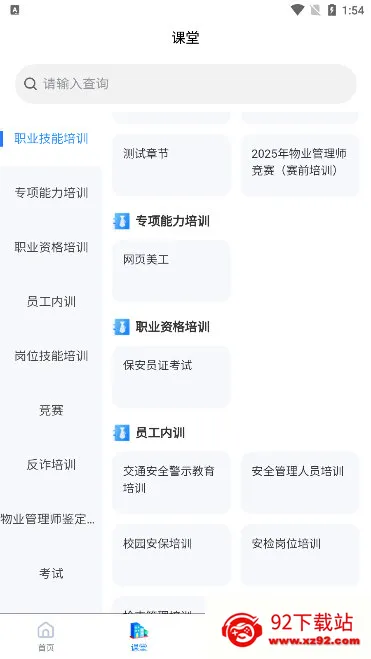Image resolution: width=371 pixels, height=659 pixels.
Task: Open 交通安全警示教育培训 course
Action: coord(171,482)
